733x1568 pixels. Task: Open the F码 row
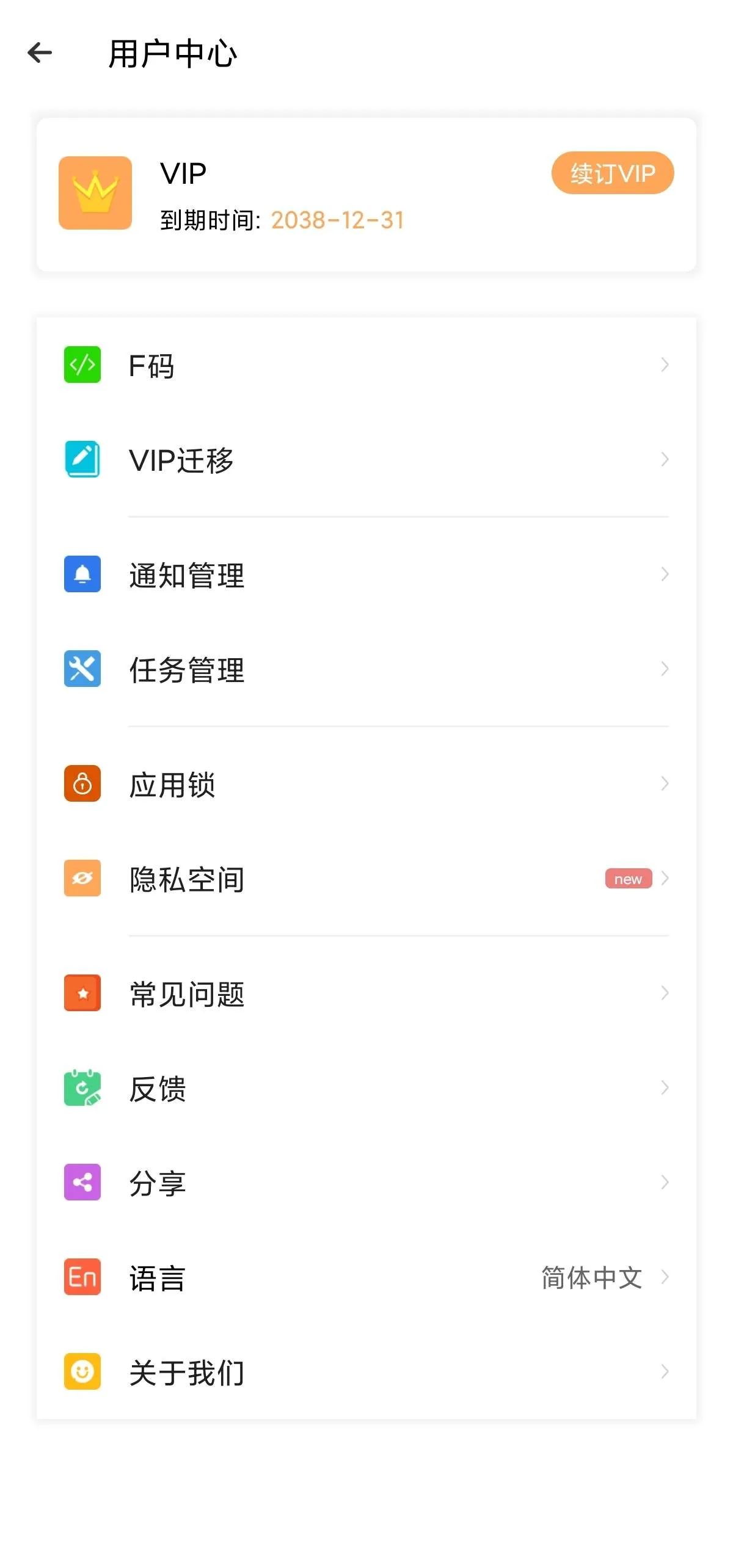366,365
